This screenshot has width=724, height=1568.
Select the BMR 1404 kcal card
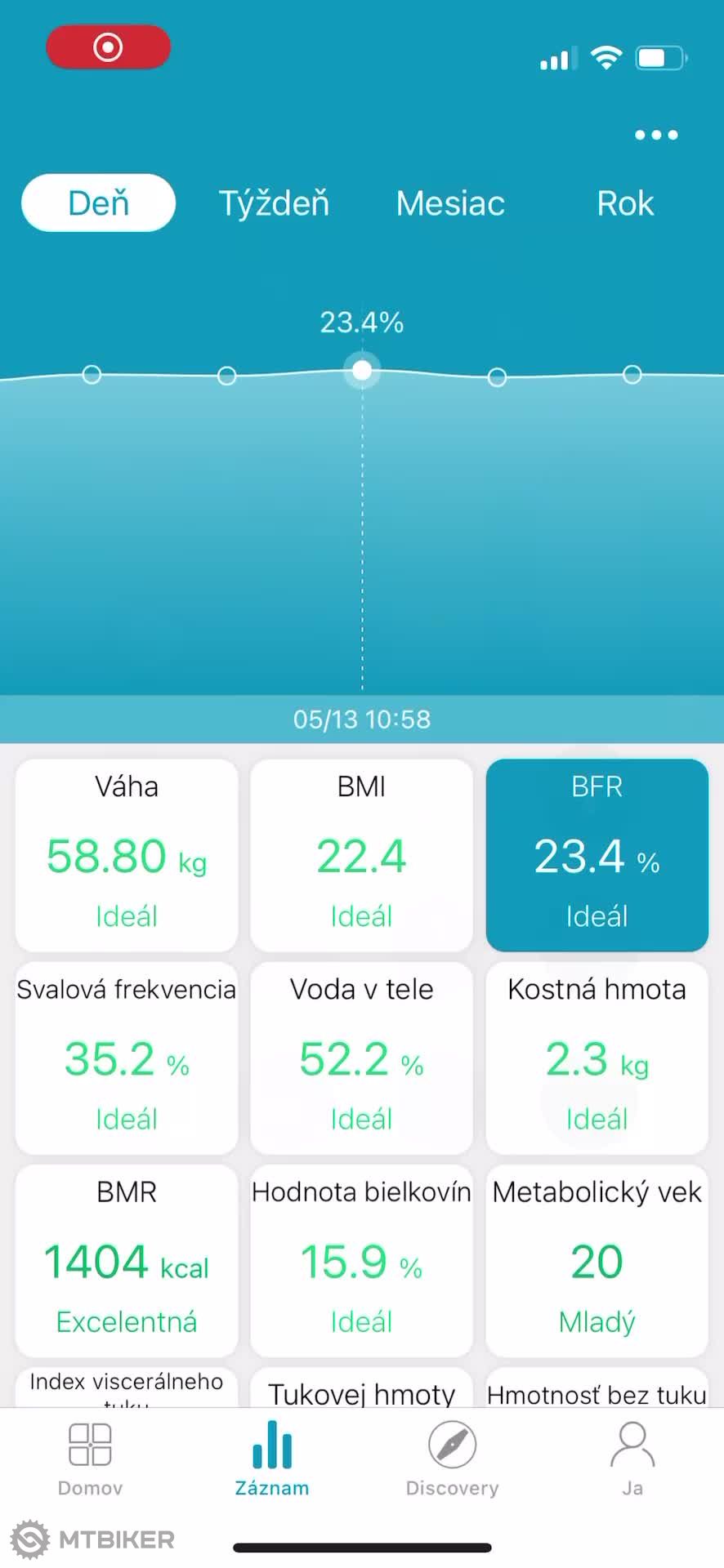pos(127,1260)
